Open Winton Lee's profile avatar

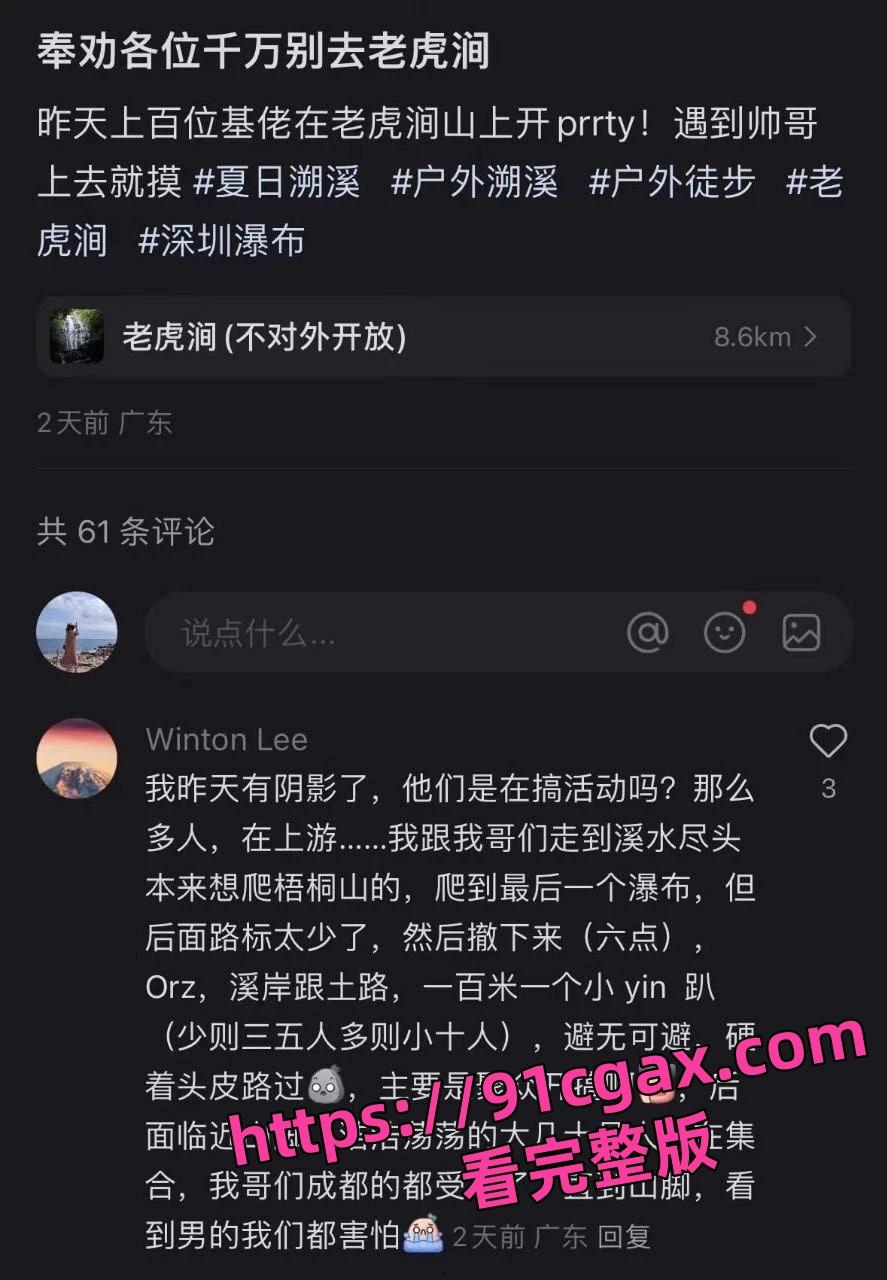[x=77, y=758]
